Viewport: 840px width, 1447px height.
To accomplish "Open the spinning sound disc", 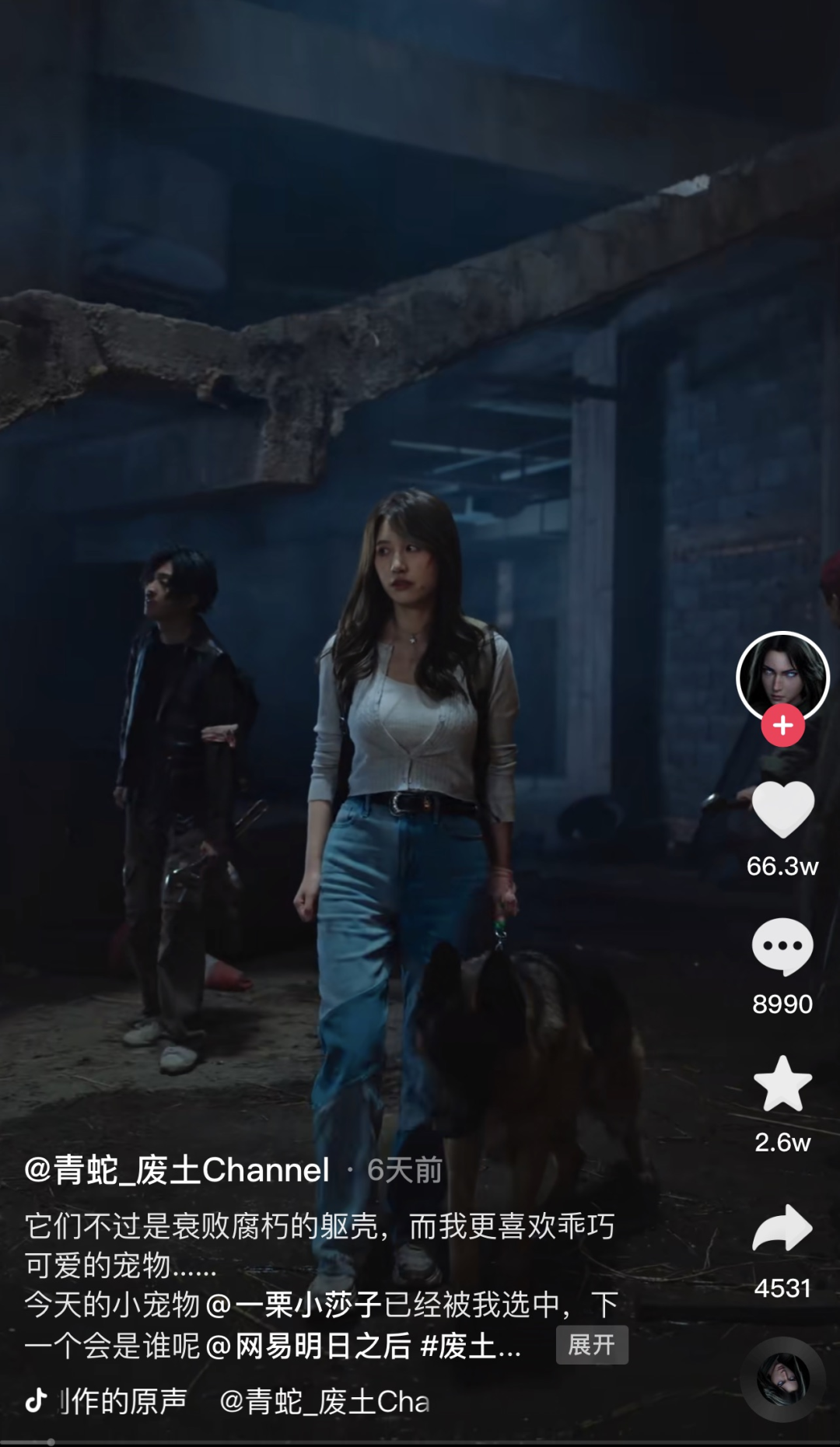I will (x=783, y=1379).
